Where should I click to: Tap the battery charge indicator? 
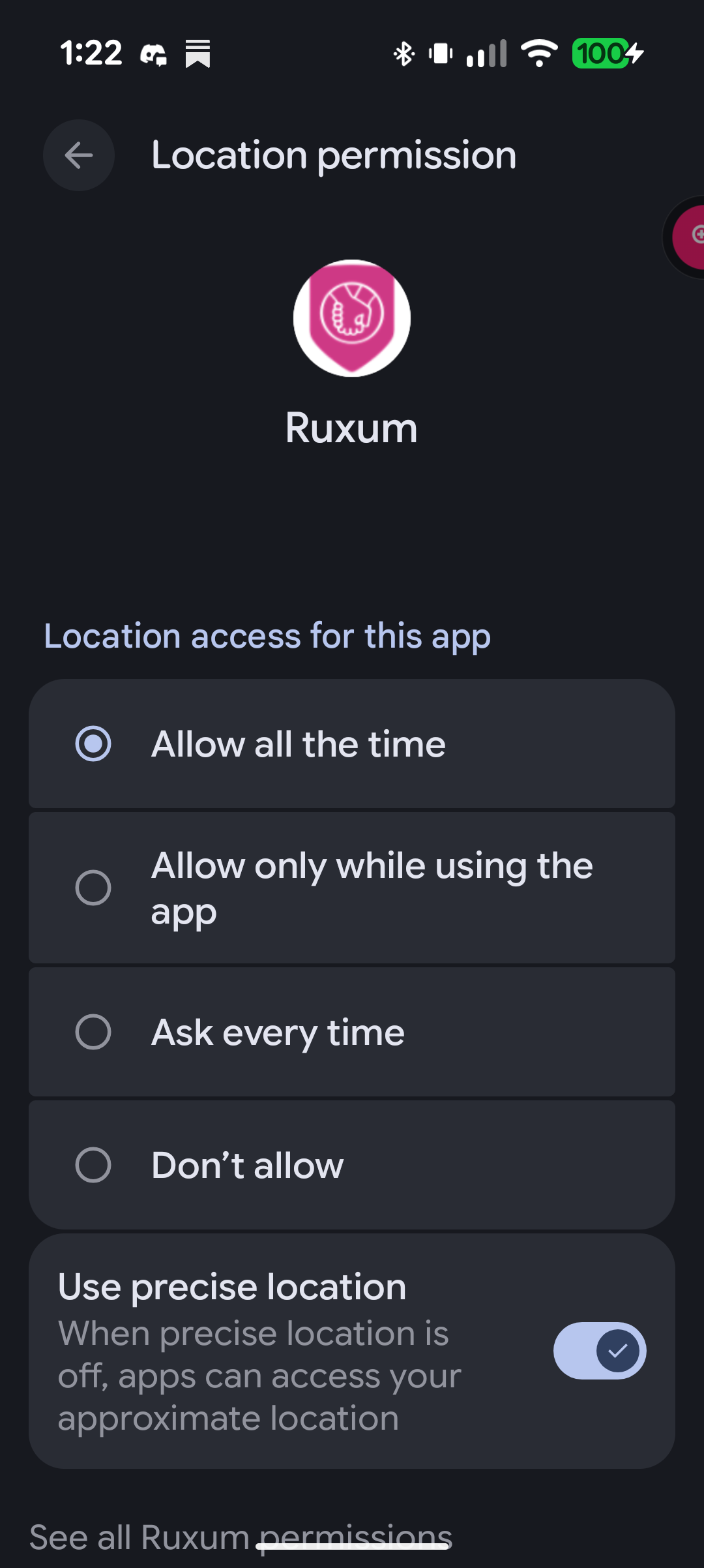[x=606, y=53]
